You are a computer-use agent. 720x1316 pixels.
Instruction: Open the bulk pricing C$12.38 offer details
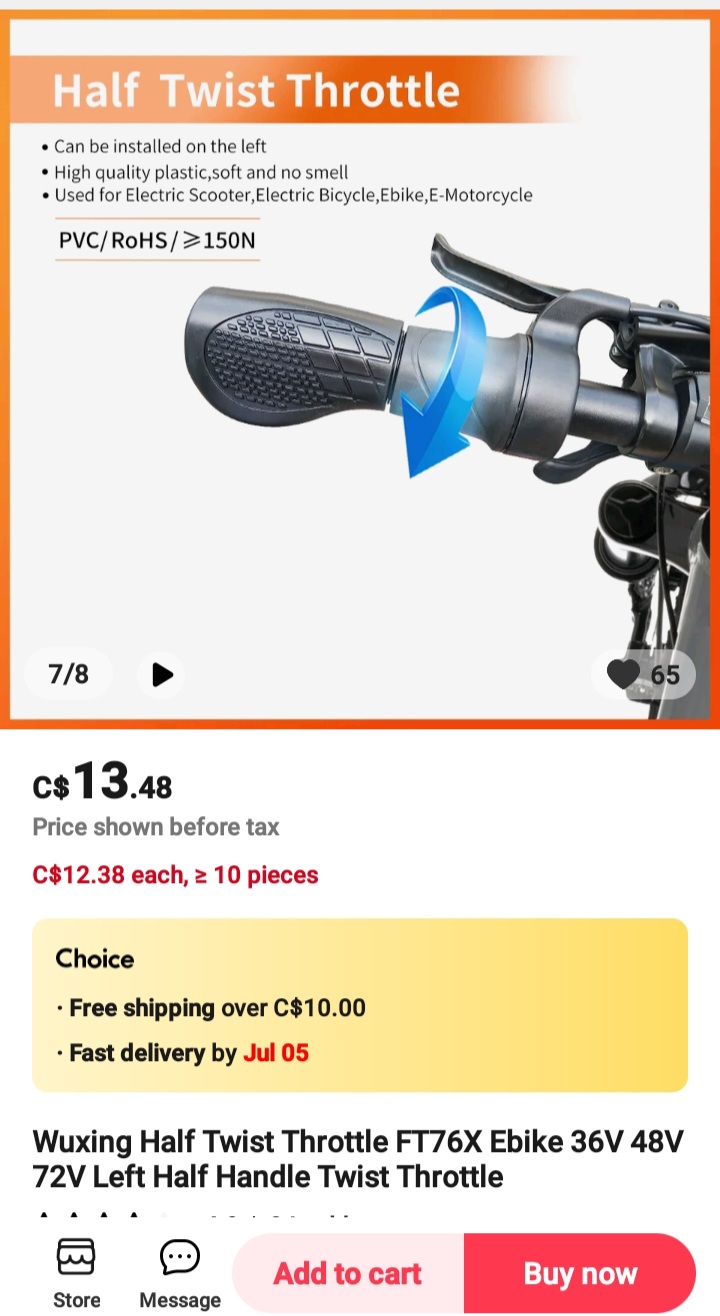[x=176, y=874]
